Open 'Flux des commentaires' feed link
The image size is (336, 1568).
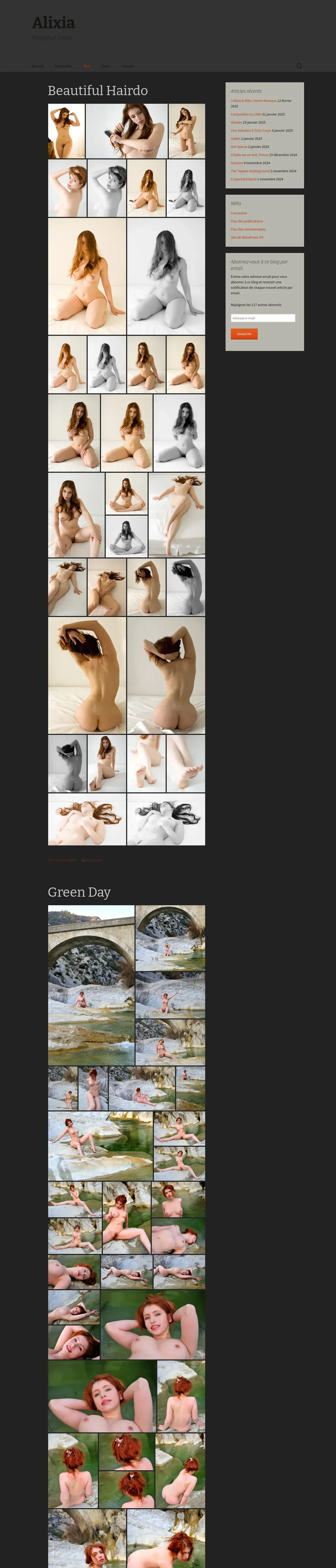tap(248, 229)
